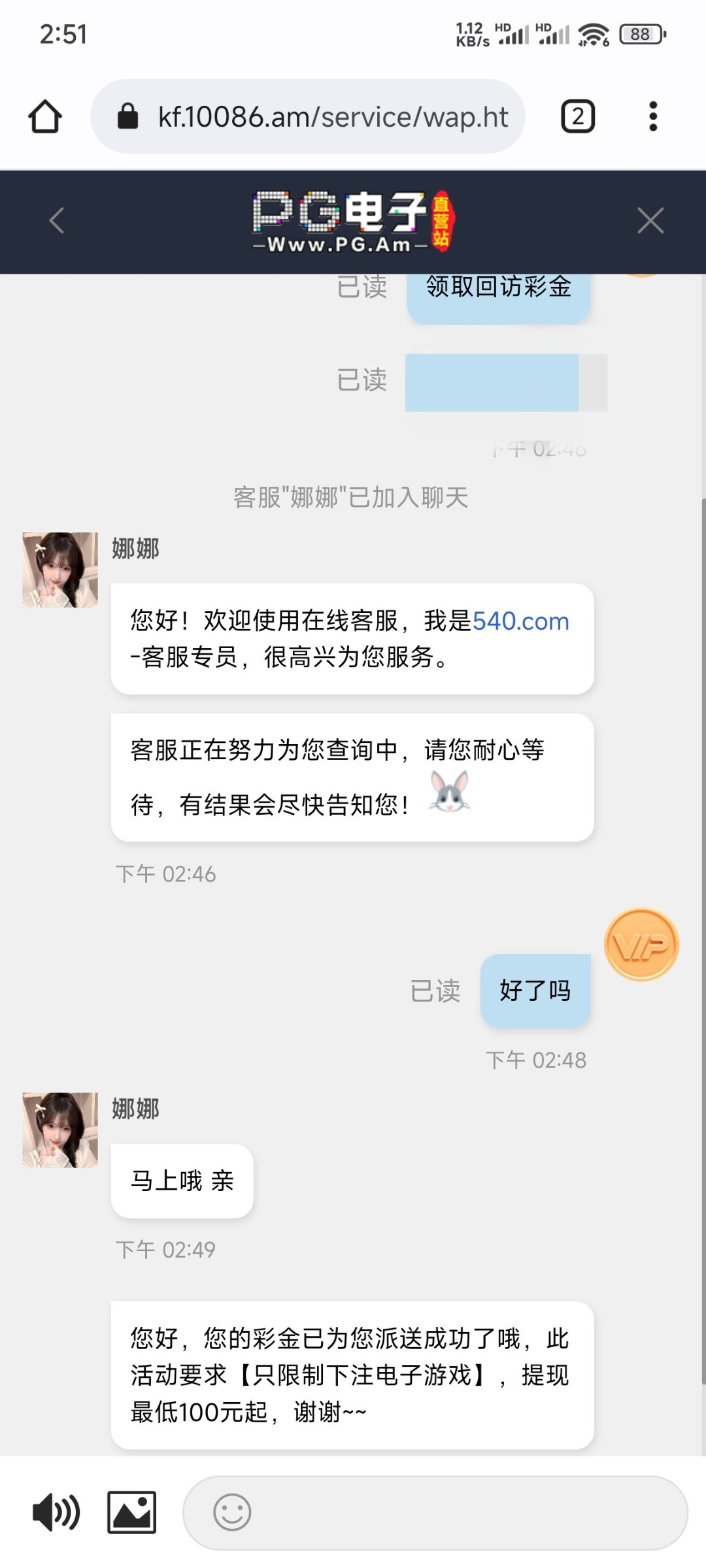Open the emoji picker

(232, 1512)
